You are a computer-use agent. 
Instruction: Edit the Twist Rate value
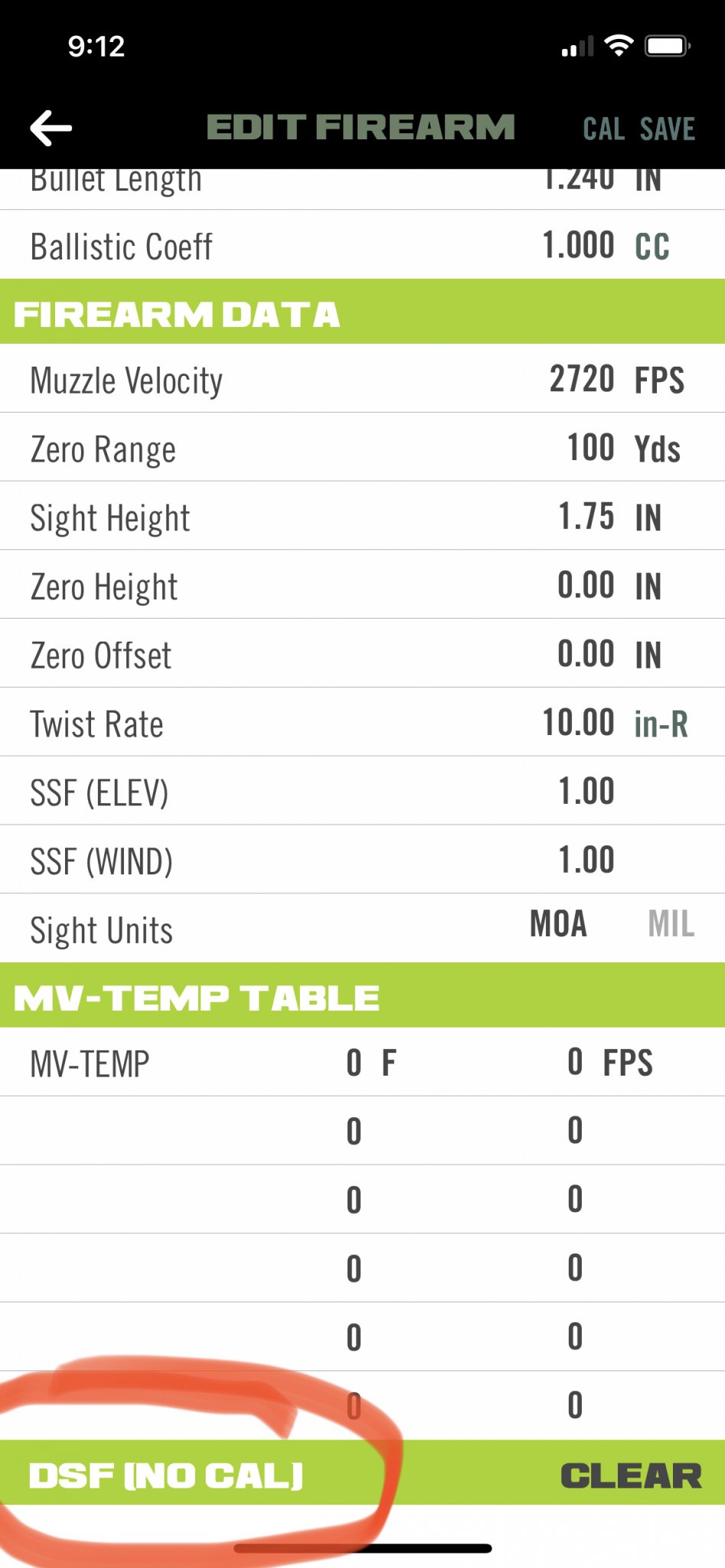pos(578,723)
